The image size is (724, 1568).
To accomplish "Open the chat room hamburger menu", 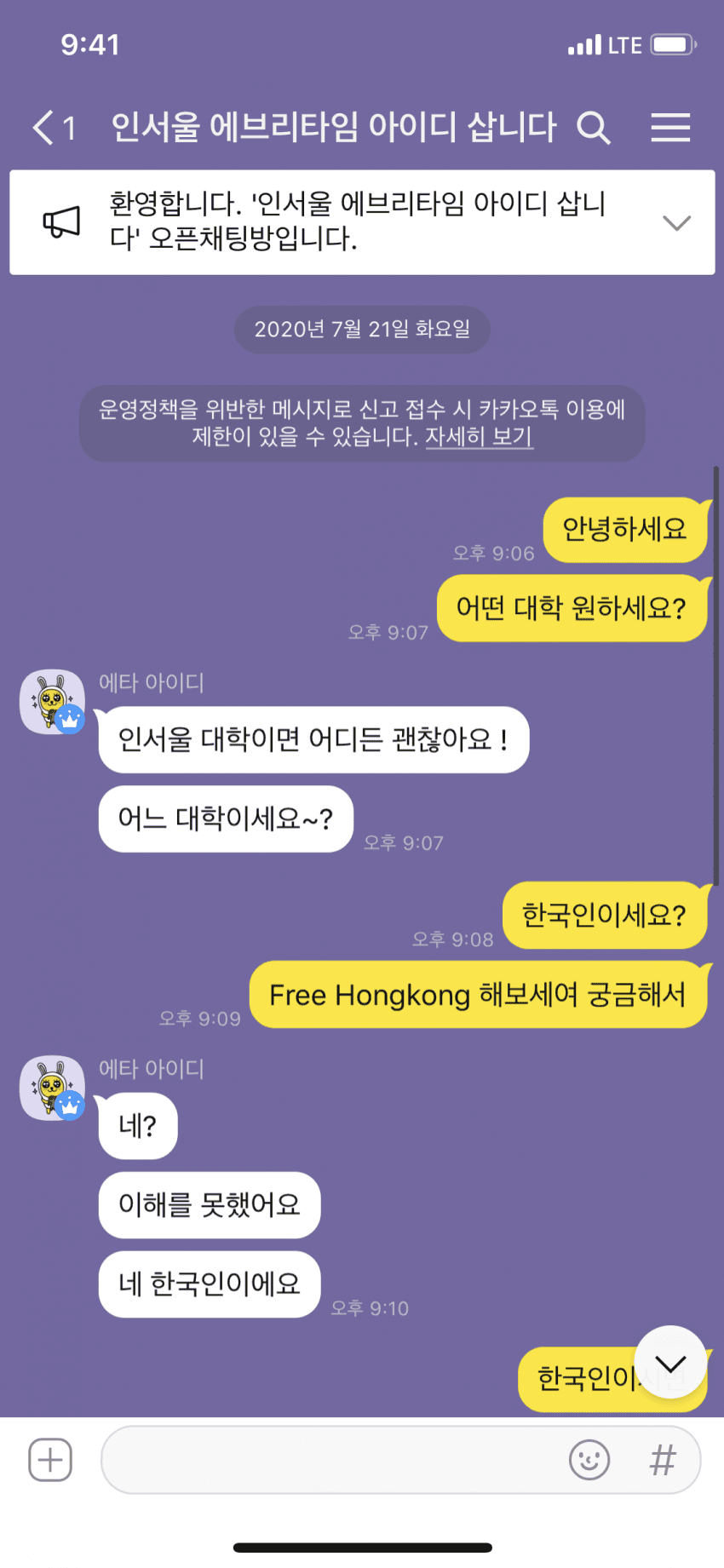I will coord(670,128).
